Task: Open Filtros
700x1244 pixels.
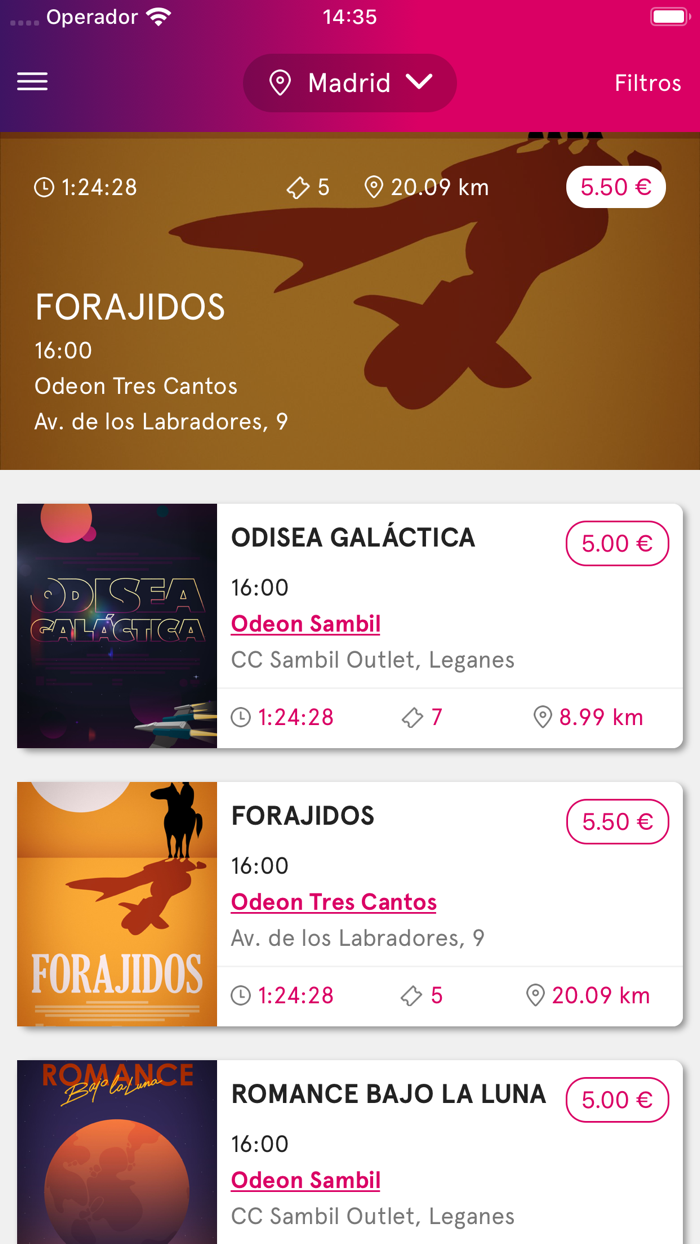Action: [647, 83]
